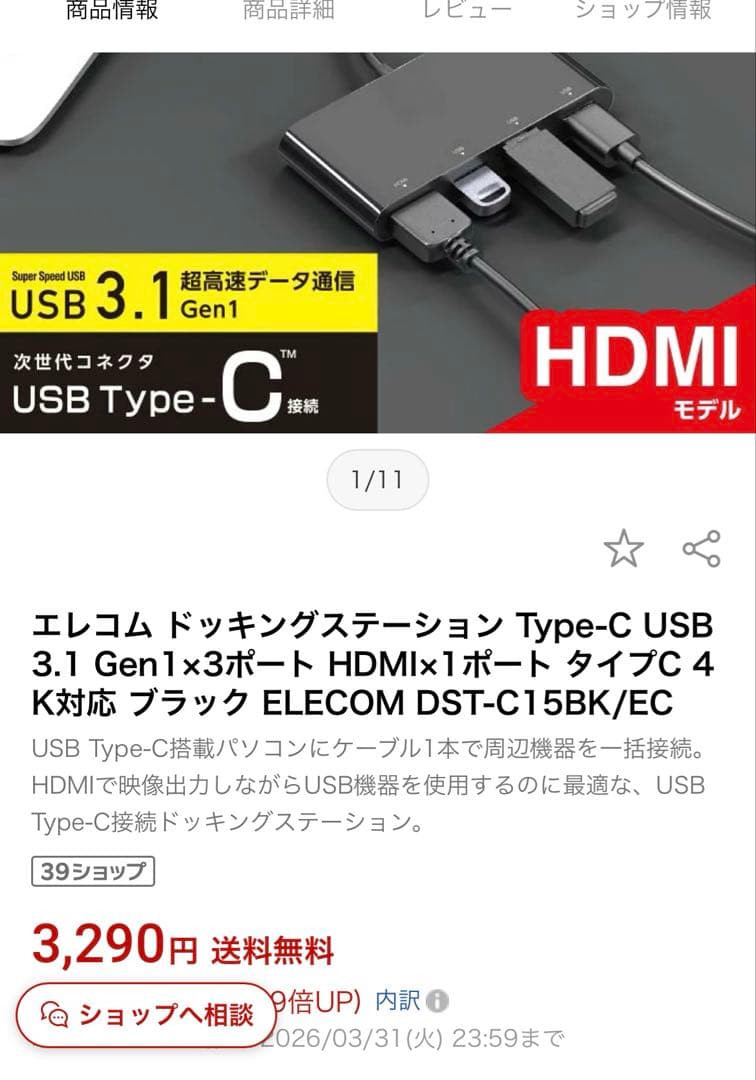Open the 内訳 points breakdown link

[x=397, y=1001]
